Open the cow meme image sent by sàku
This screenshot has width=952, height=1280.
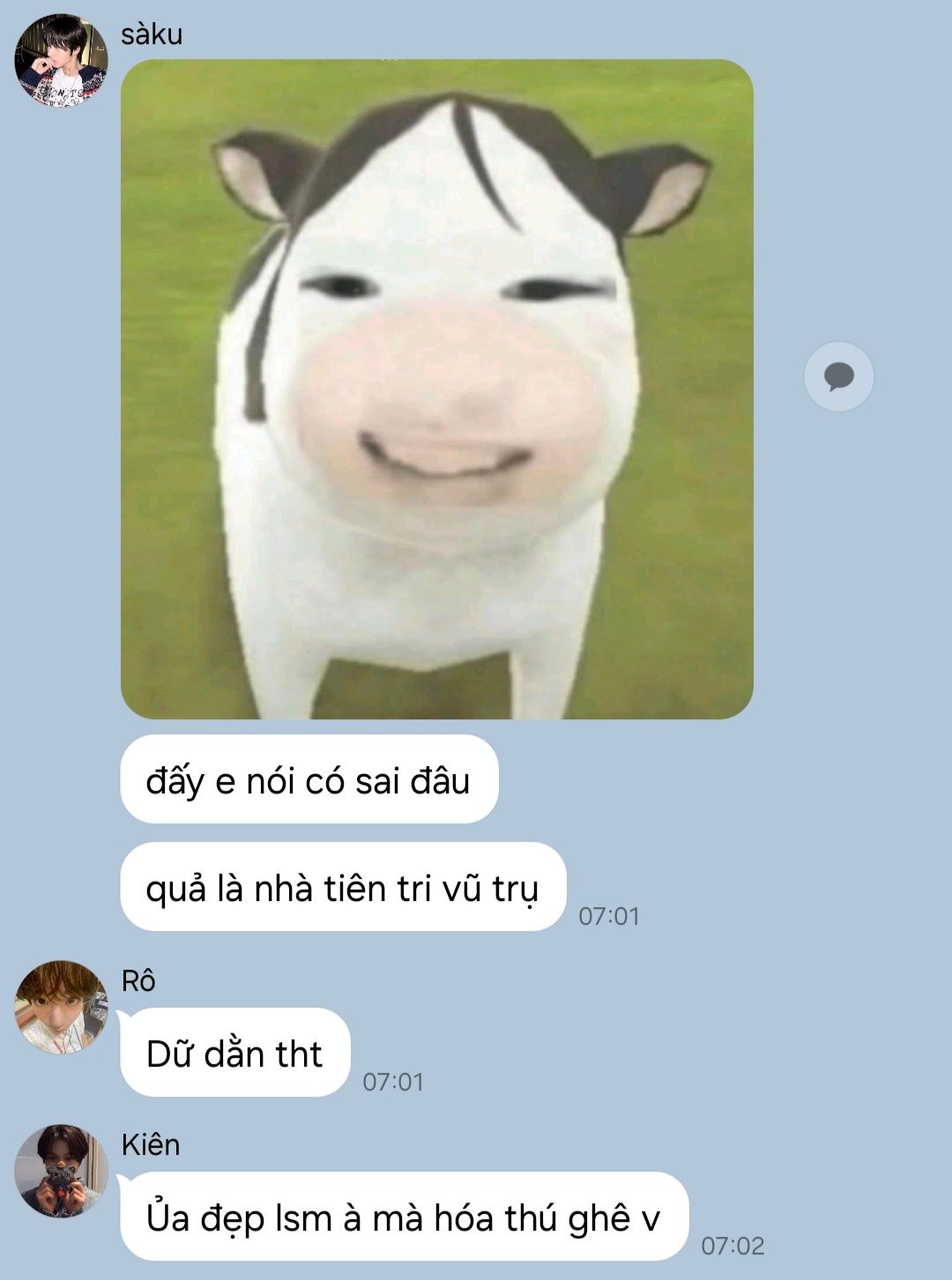[x=436, y=389]
